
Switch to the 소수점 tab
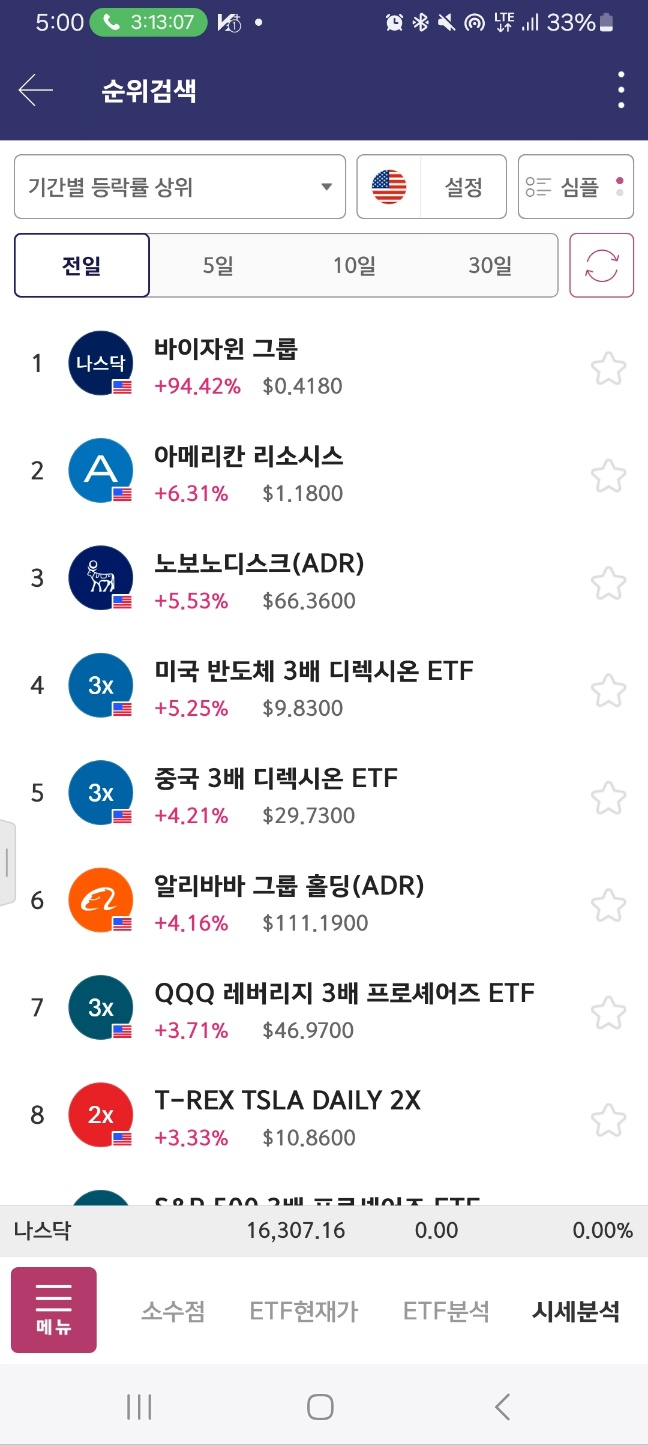click(x=173, y=1311)
